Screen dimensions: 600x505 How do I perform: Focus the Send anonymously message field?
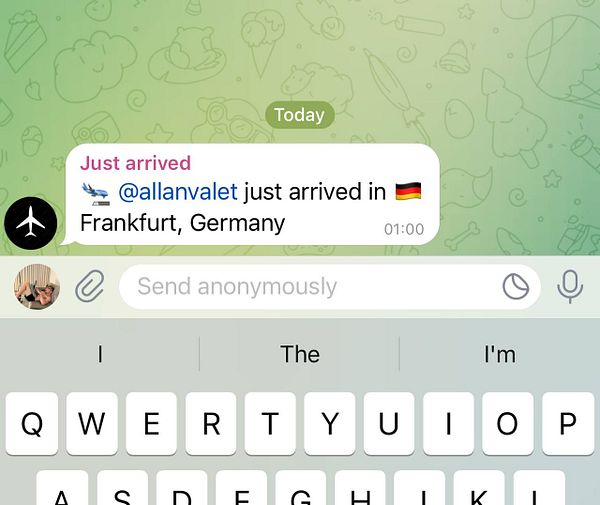coord(310,287)
